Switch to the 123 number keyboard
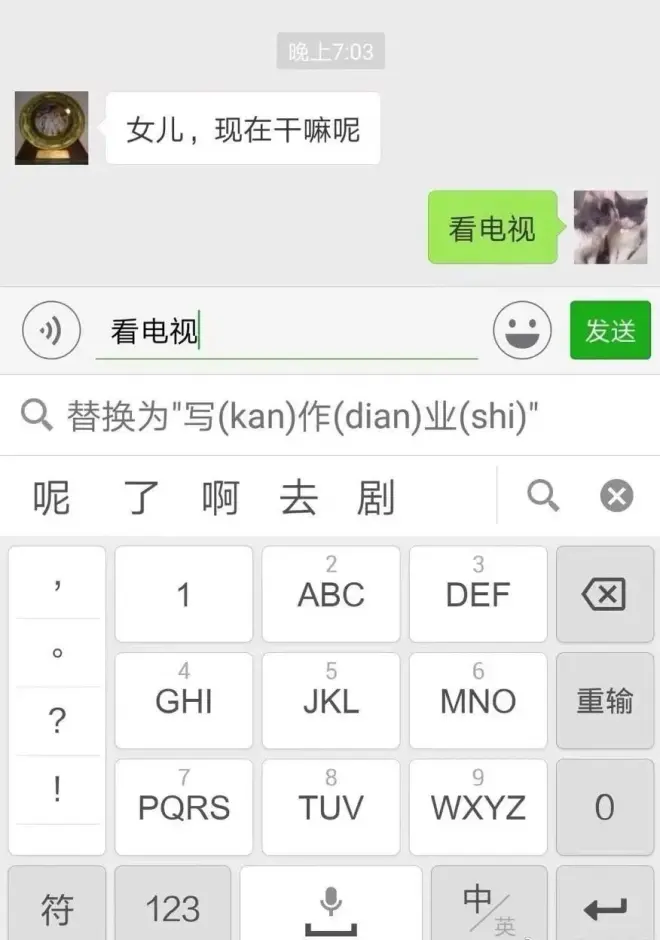This screenshot has height=940, width=660. (173, 908)
